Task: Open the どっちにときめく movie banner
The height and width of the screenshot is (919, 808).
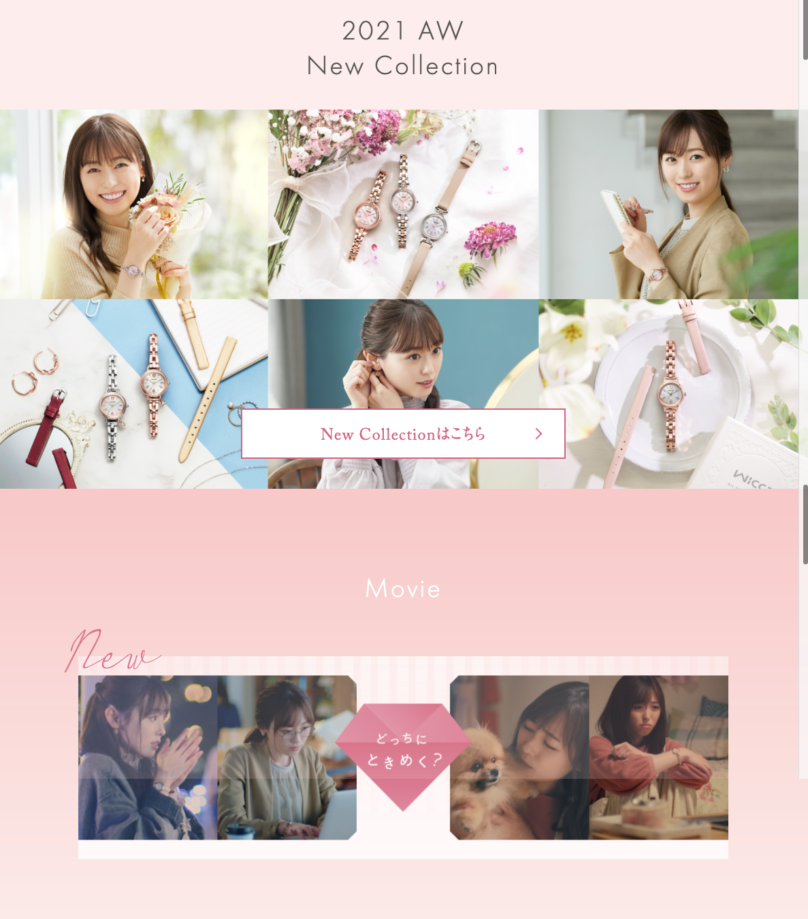Action: click(403, 756)
